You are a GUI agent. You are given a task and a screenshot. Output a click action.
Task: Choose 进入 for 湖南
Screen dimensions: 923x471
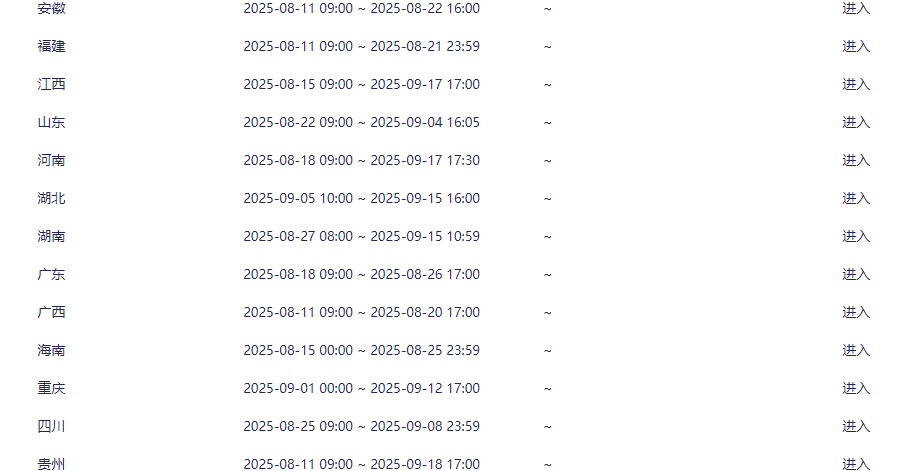[855, 236]
